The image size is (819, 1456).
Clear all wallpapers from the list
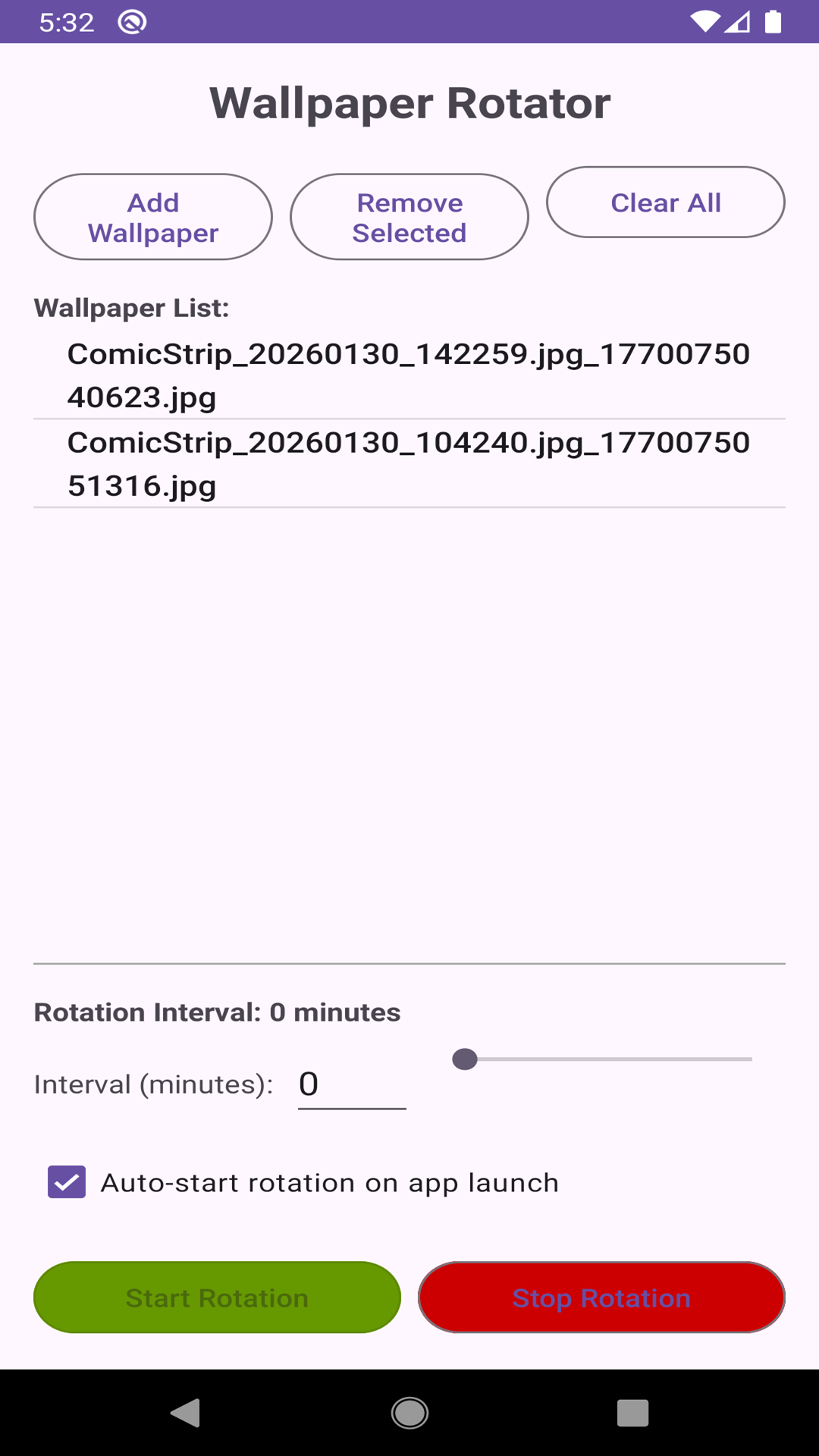[665, 202]
